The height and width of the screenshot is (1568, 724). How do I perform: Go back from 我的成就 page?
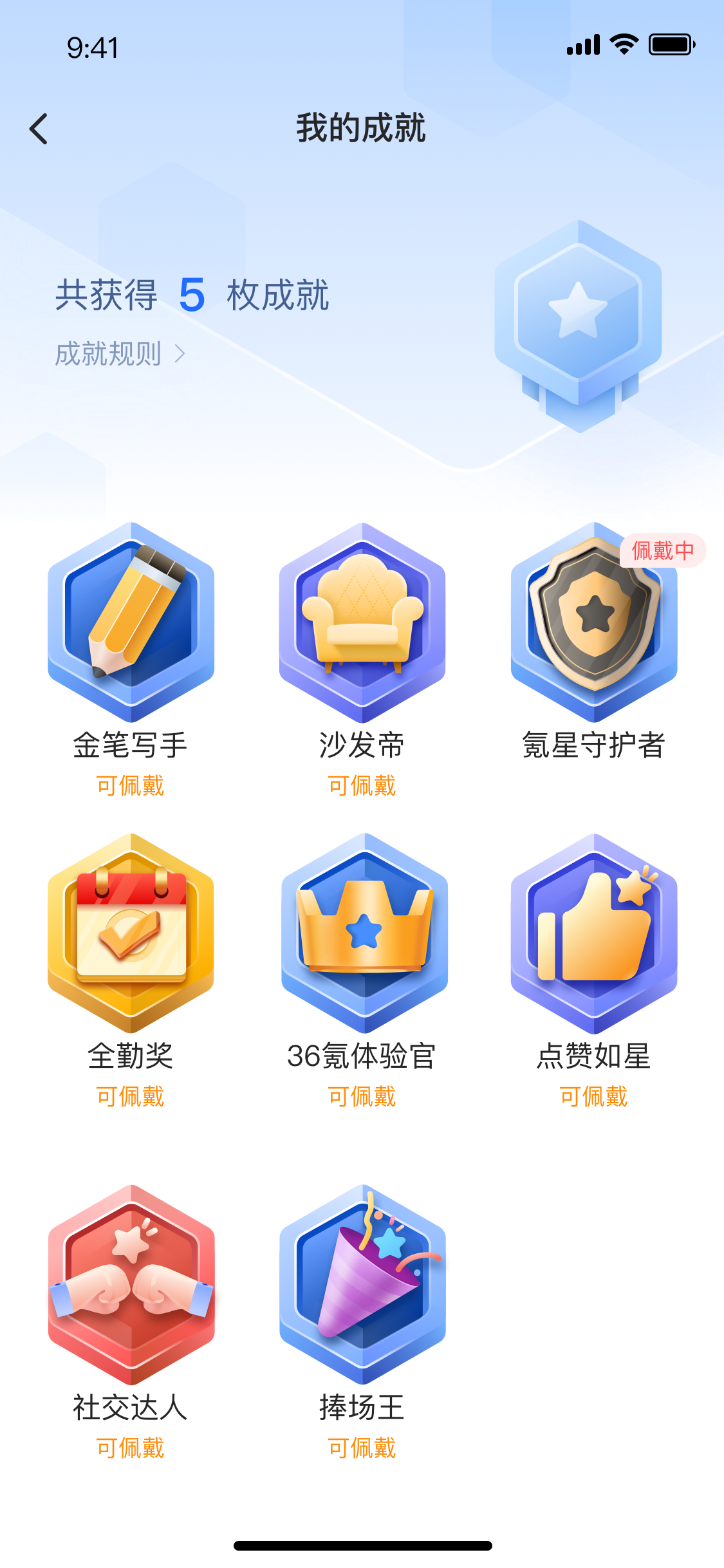pos(39,129)
